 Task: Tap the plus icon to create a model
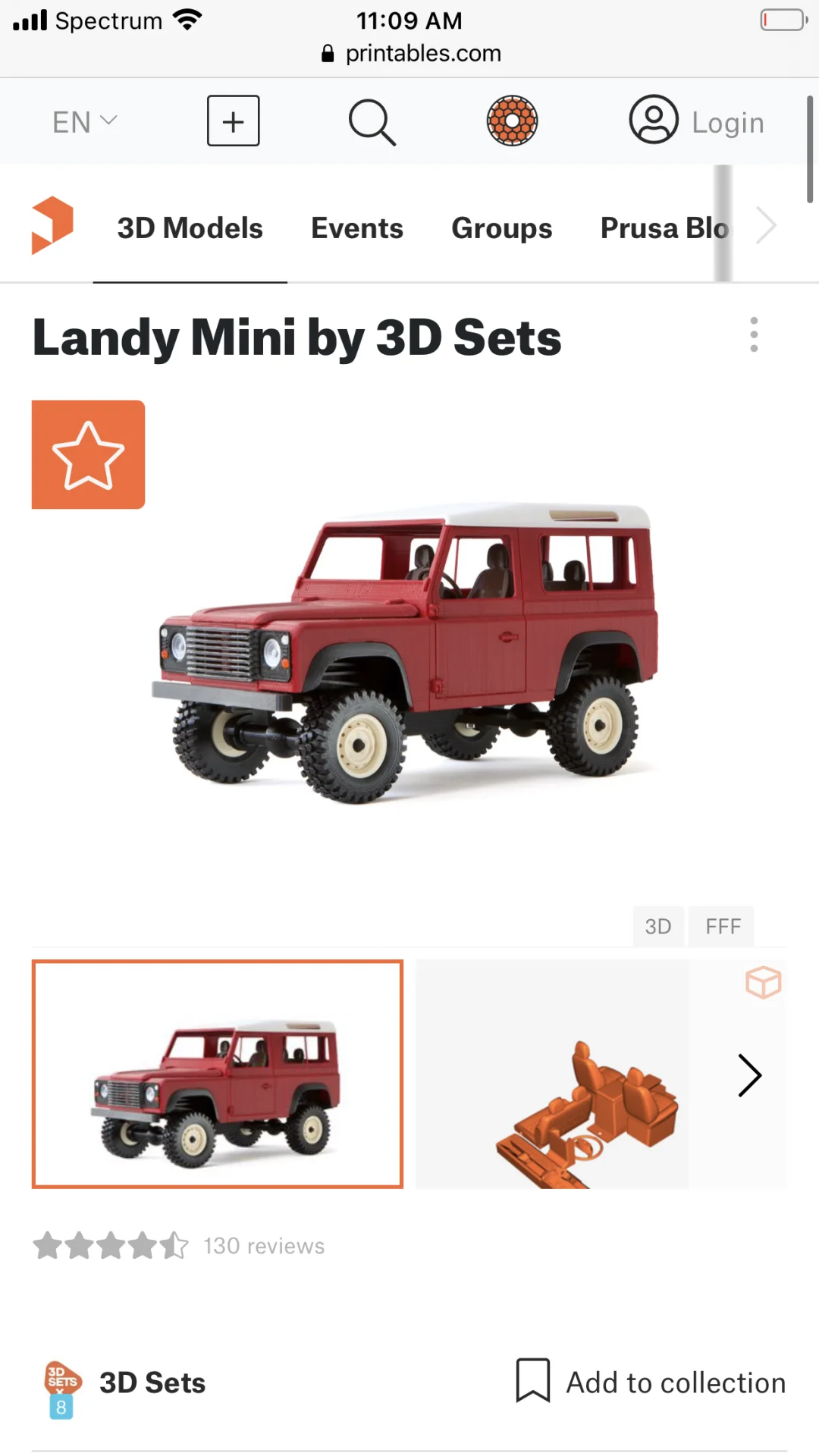233,121
